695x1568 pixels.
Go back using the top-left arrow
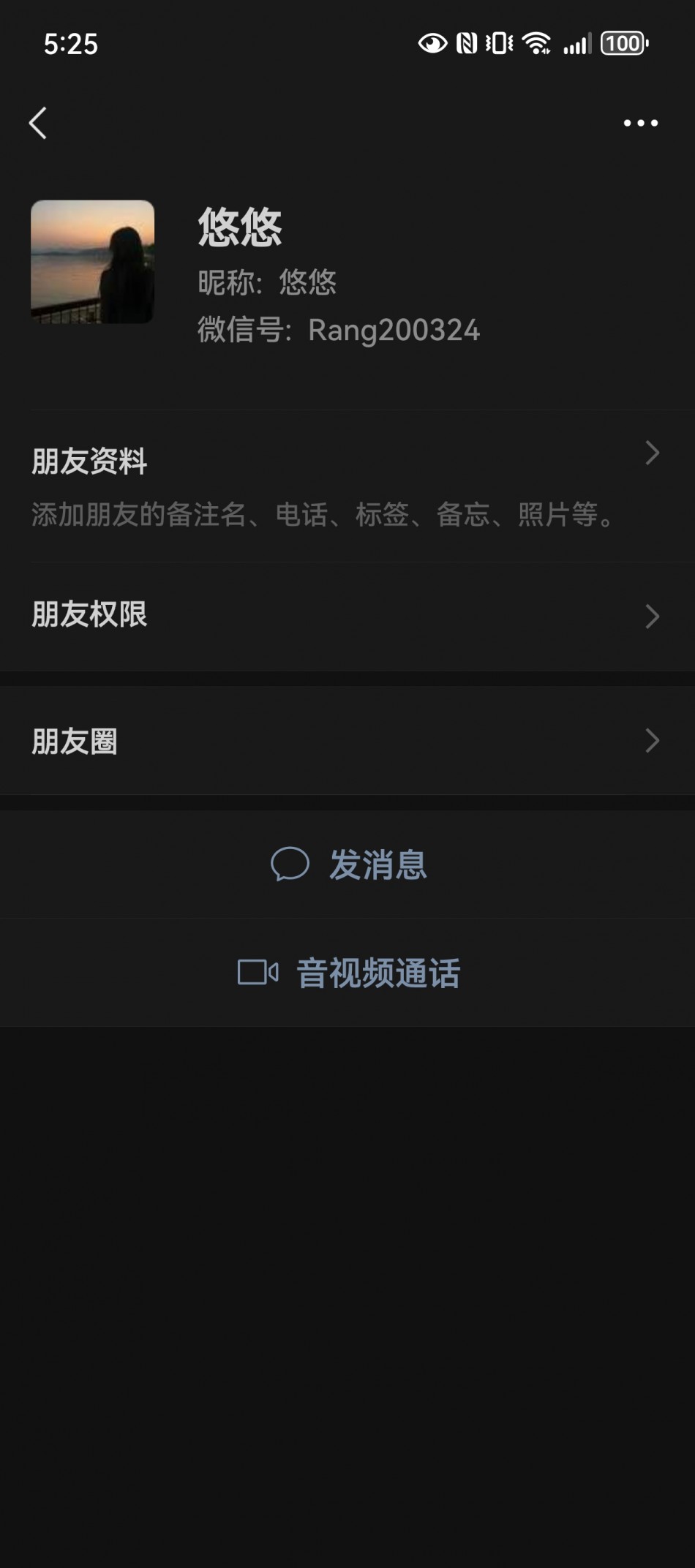tap(38, 123)
